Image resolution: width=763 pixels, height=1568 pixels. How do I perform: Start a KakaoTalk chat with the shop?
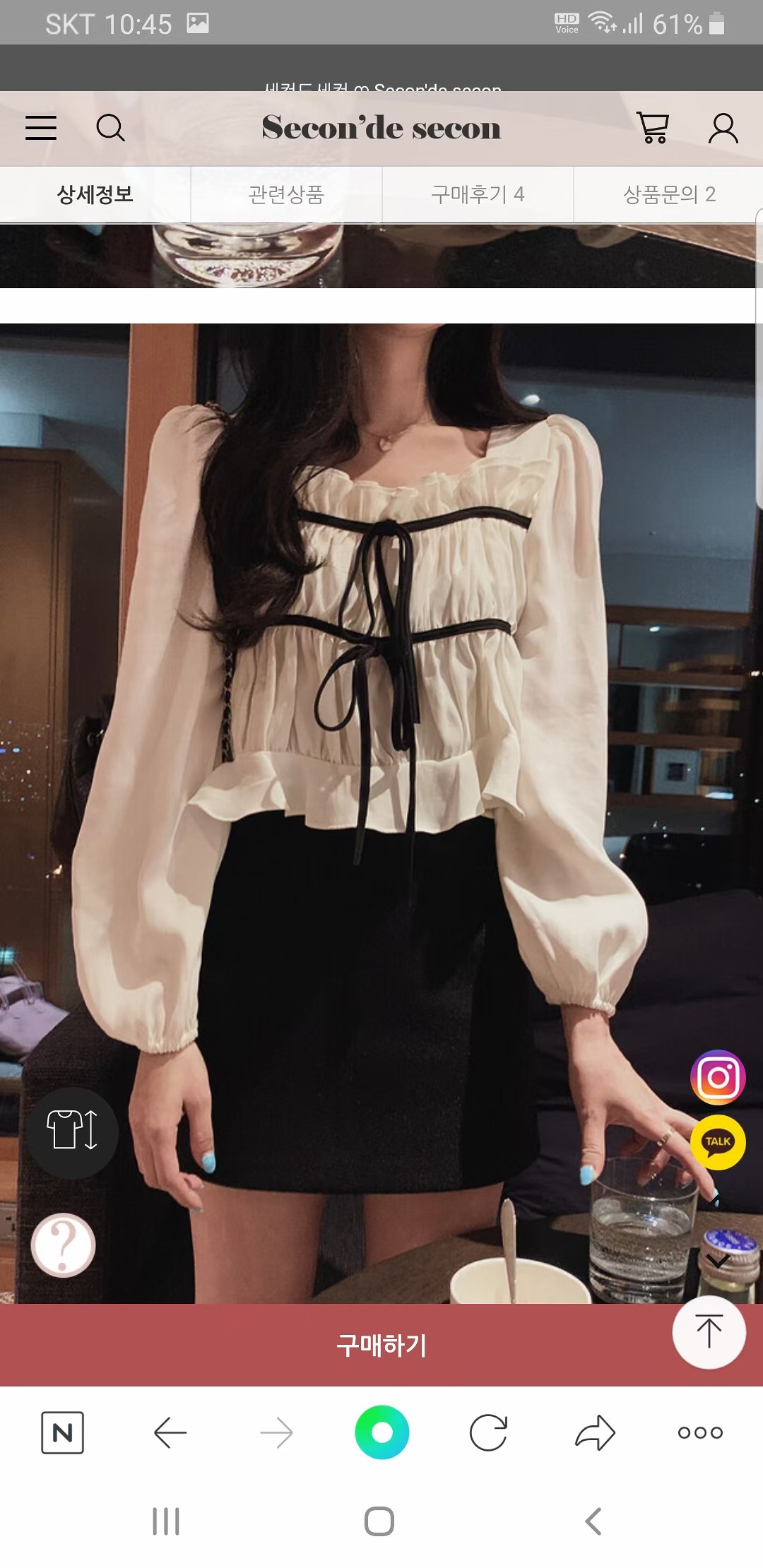click(x=718, y=1141)
